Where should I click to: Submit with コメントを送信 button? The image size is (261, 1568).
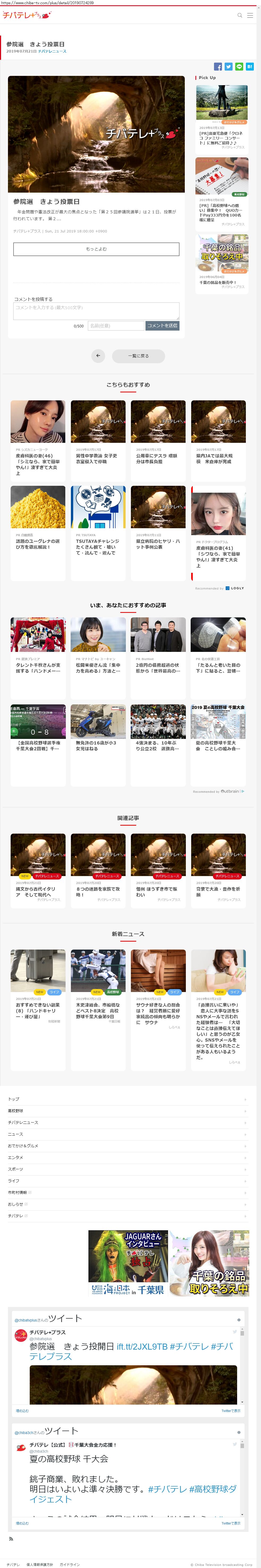[162, 326]
